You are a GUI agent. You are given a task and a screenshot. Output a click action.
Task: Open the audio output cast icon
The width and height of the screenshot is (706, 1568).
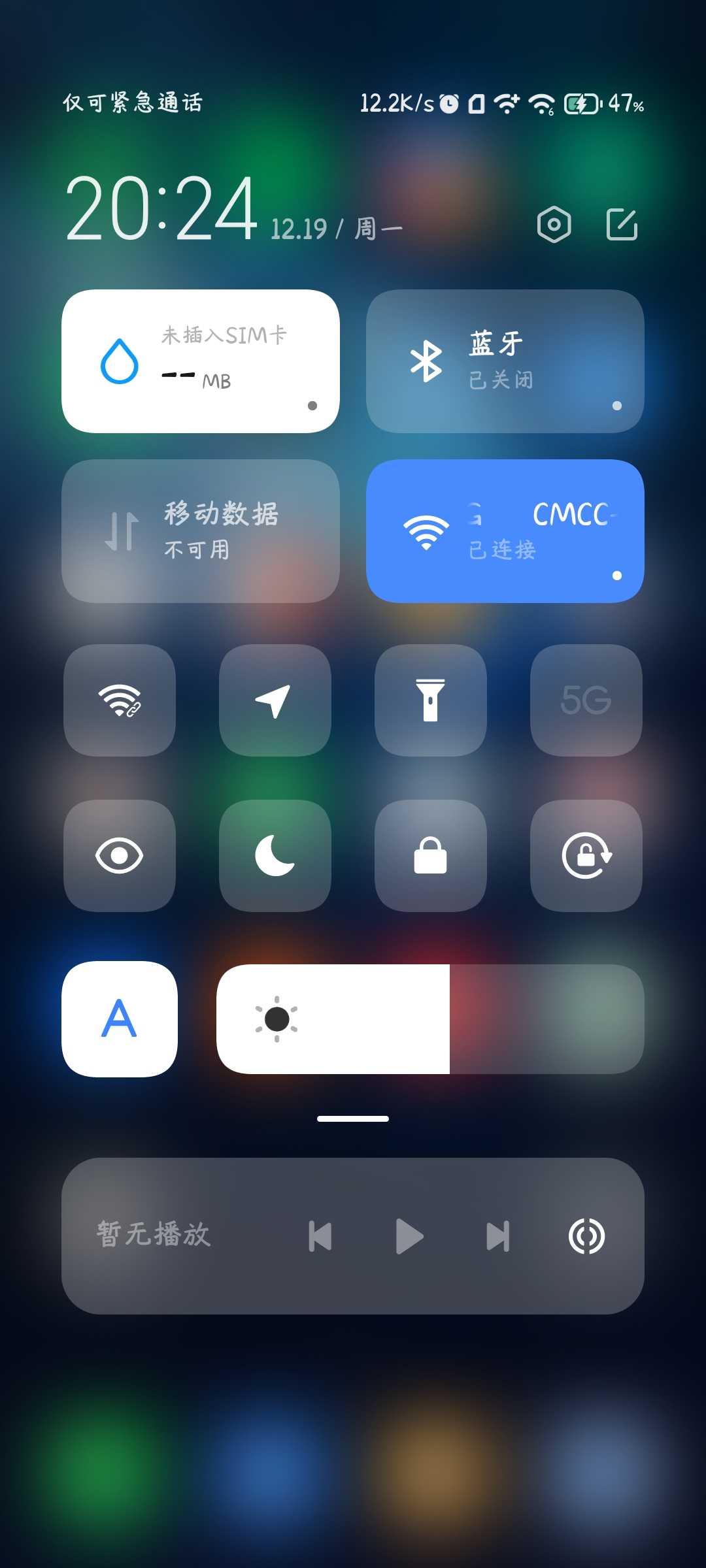[x=586, y=1236]
